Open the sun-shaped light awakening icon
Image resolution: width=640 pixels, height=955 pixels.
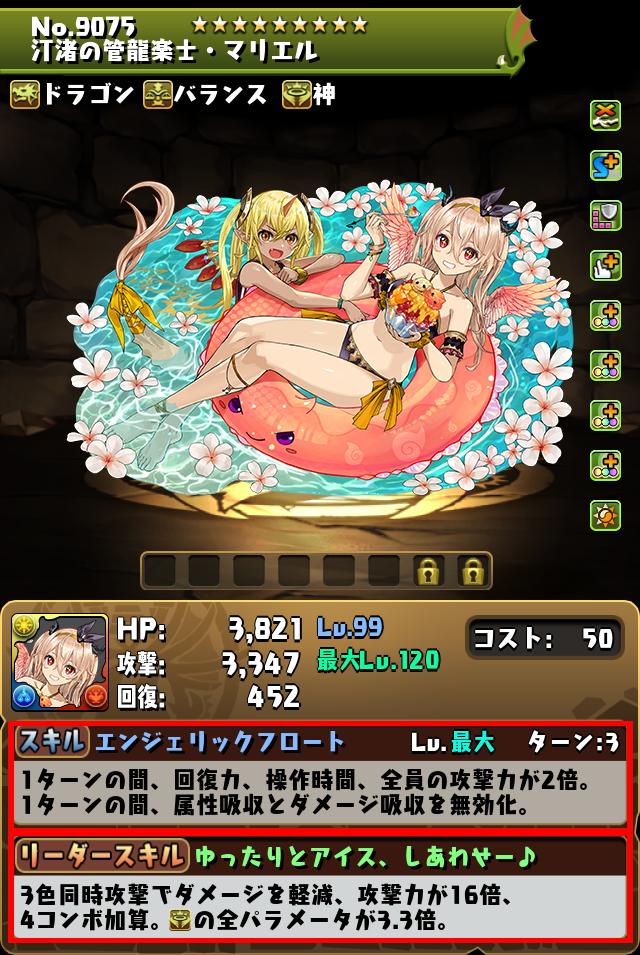pyautogui.click(x=605, y=514)
